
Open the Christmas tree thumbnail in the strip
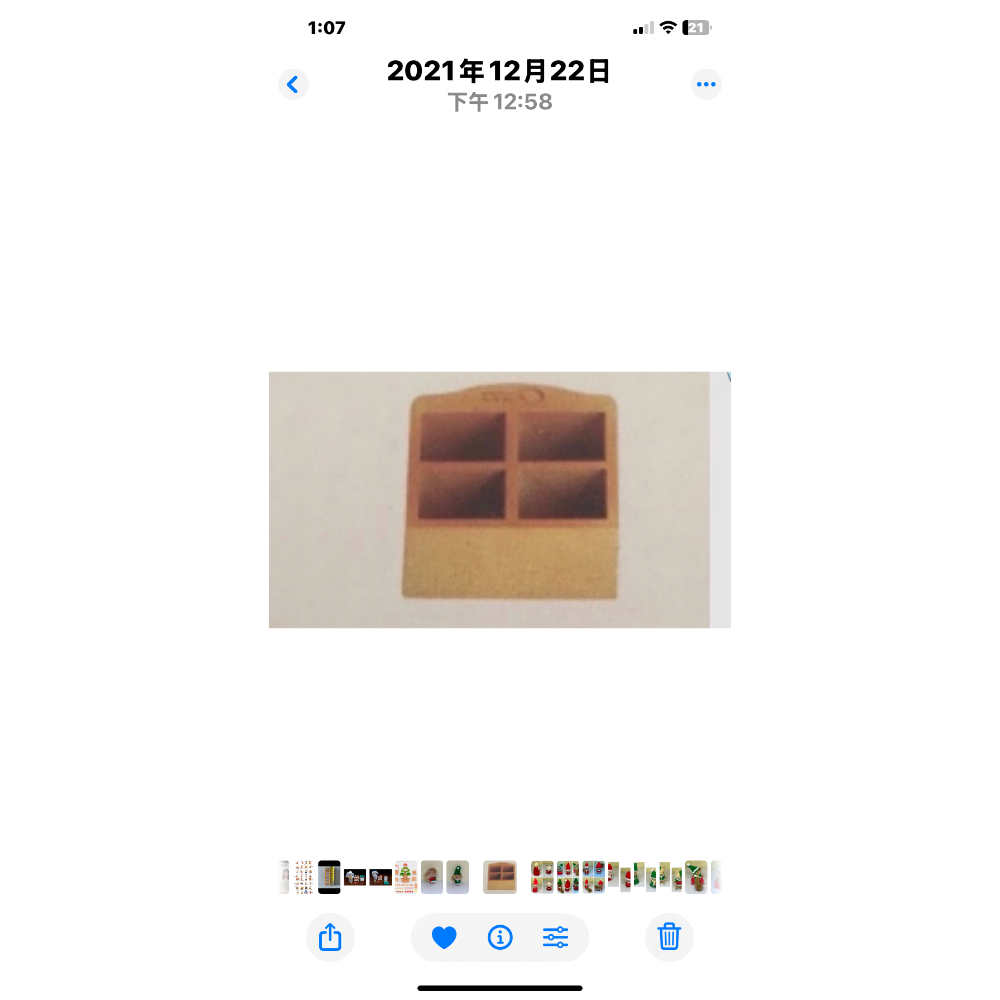tap(406, 877)
